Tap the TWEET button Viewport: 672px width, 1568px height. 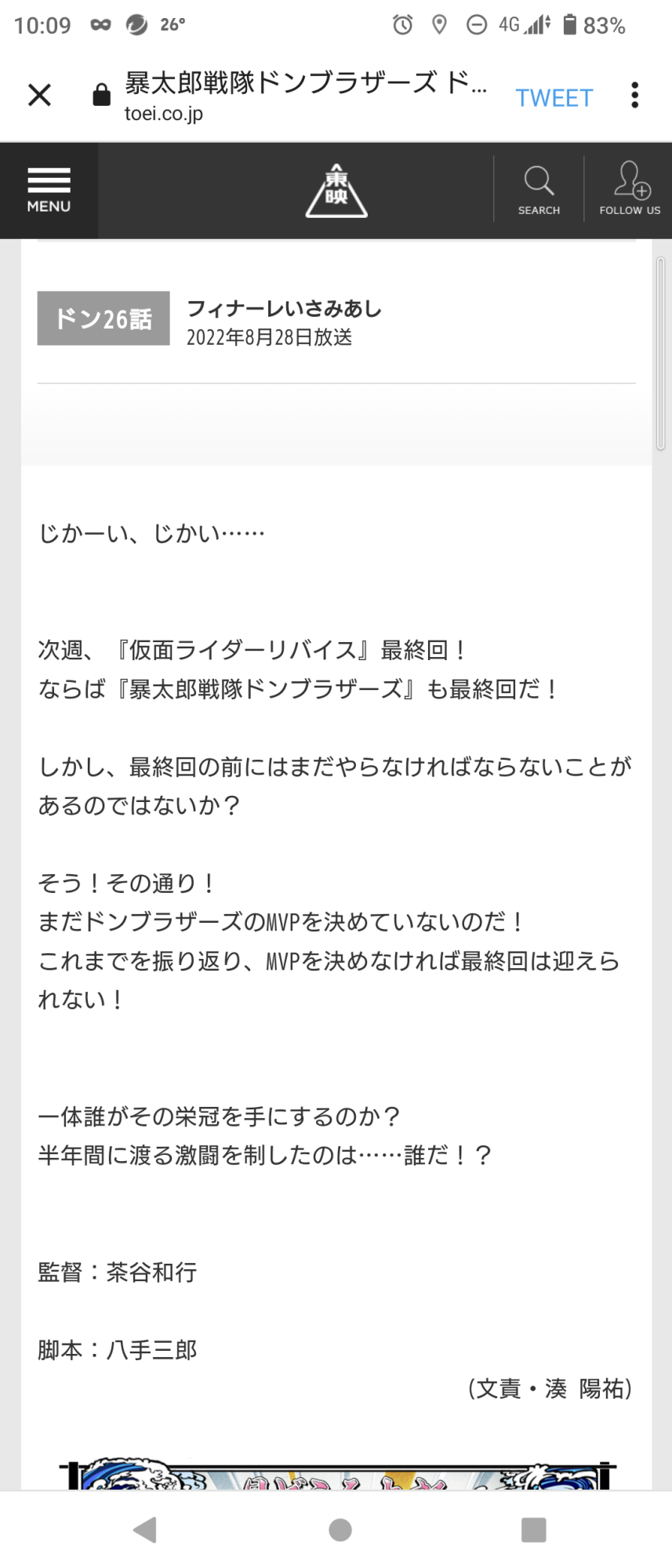[x=554, y=98]
